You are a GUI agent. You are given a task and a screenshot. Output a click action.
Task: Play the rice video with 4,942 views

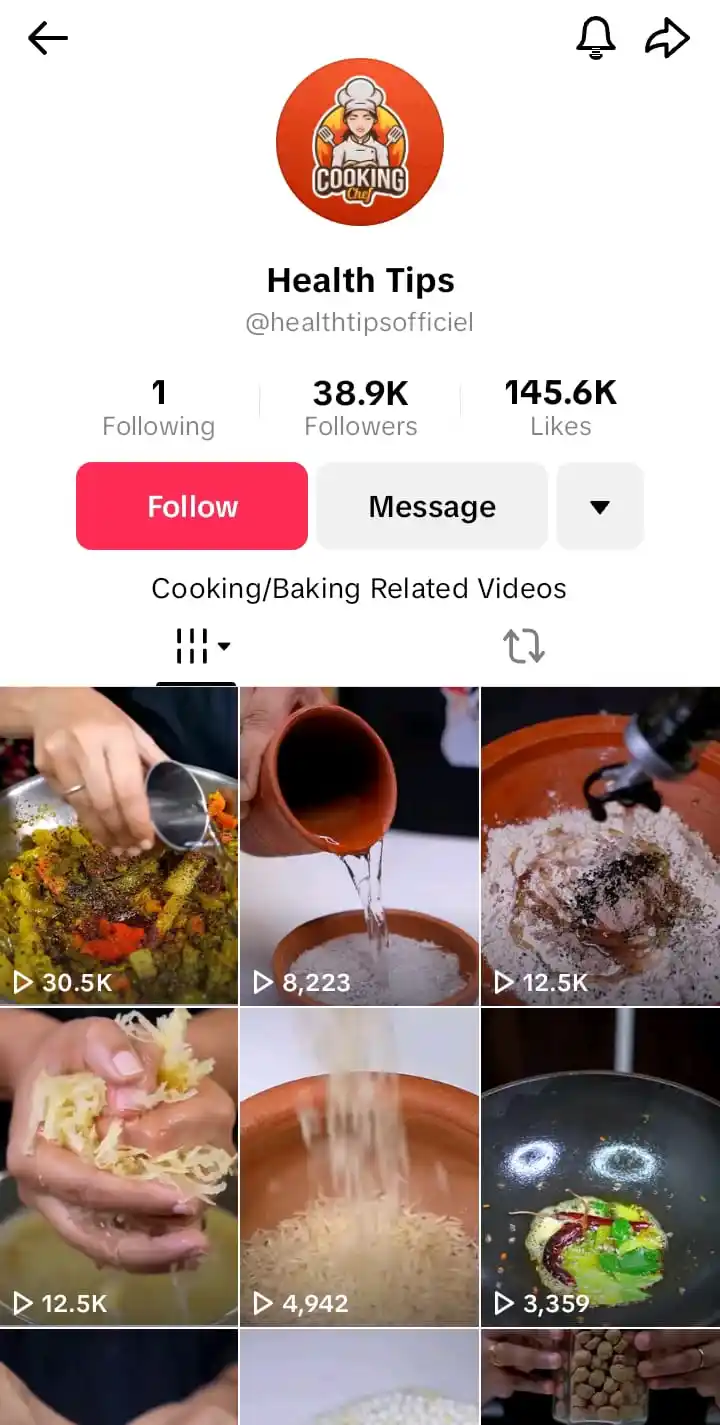point(360,1166)
